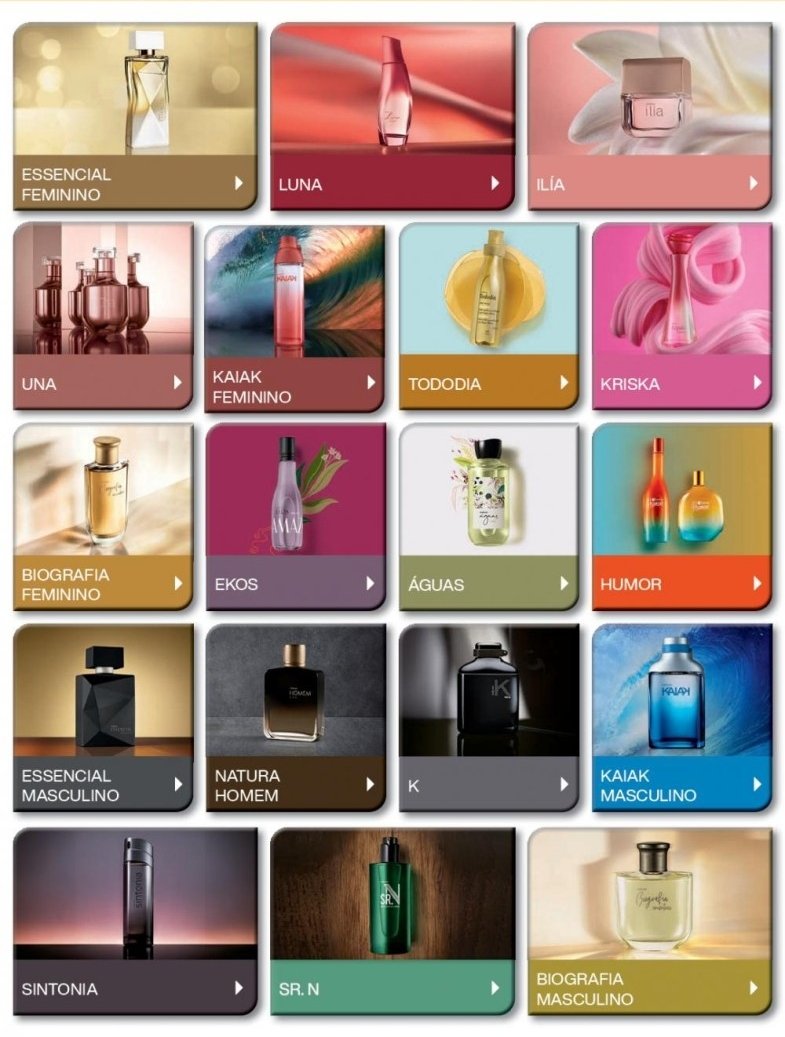Open the Biografia Feminino tile
The width and height of the screenshot is (785, 1037).
point(102,516)
